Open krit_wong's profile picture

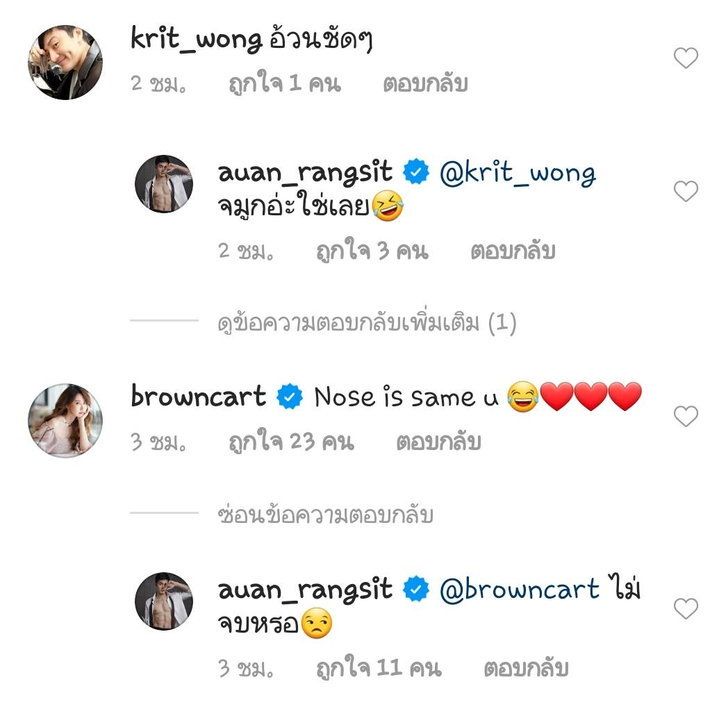[65, 62]
